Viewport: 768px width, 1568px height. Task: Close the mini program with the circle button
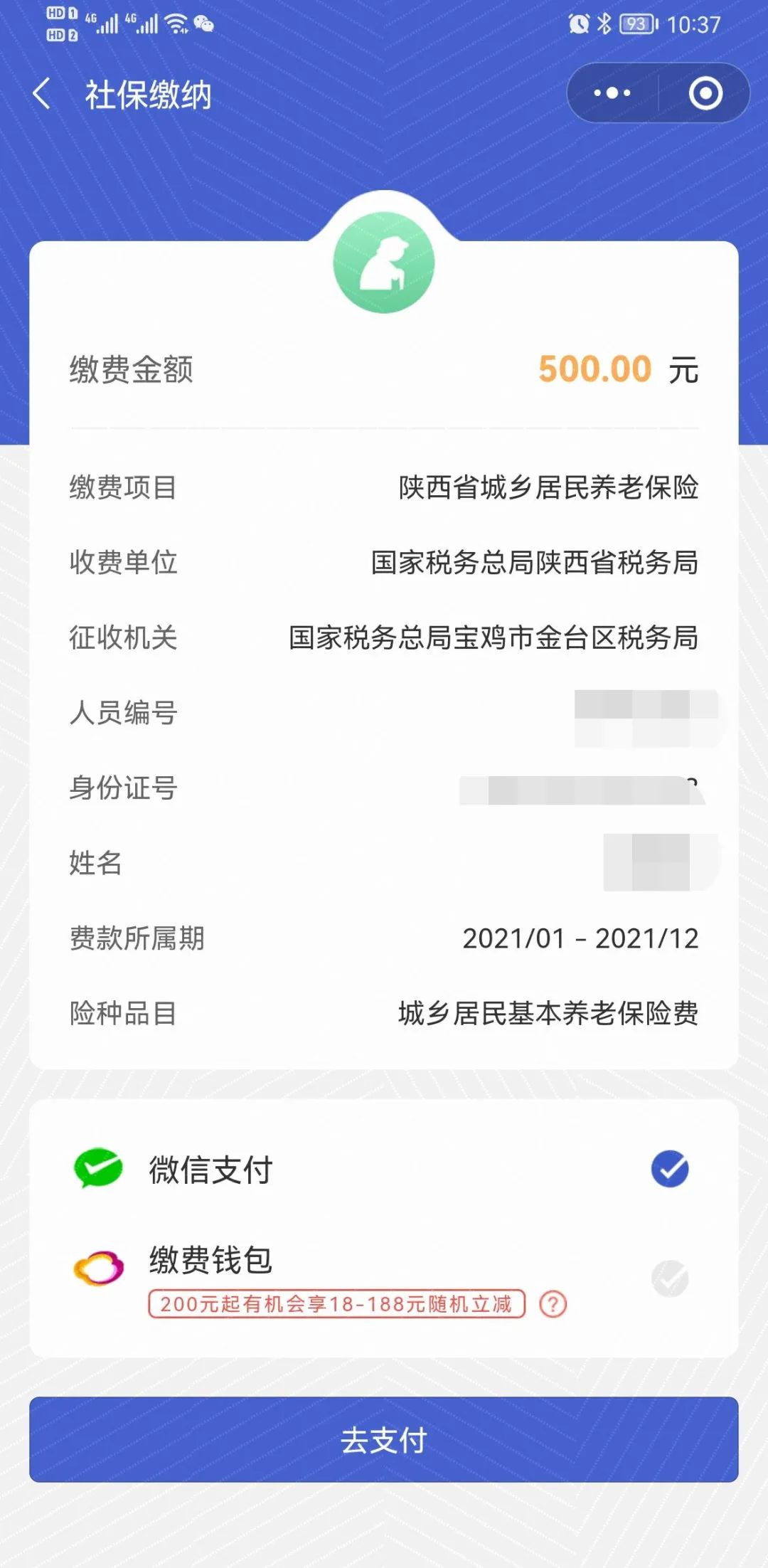tap(705, 93)
